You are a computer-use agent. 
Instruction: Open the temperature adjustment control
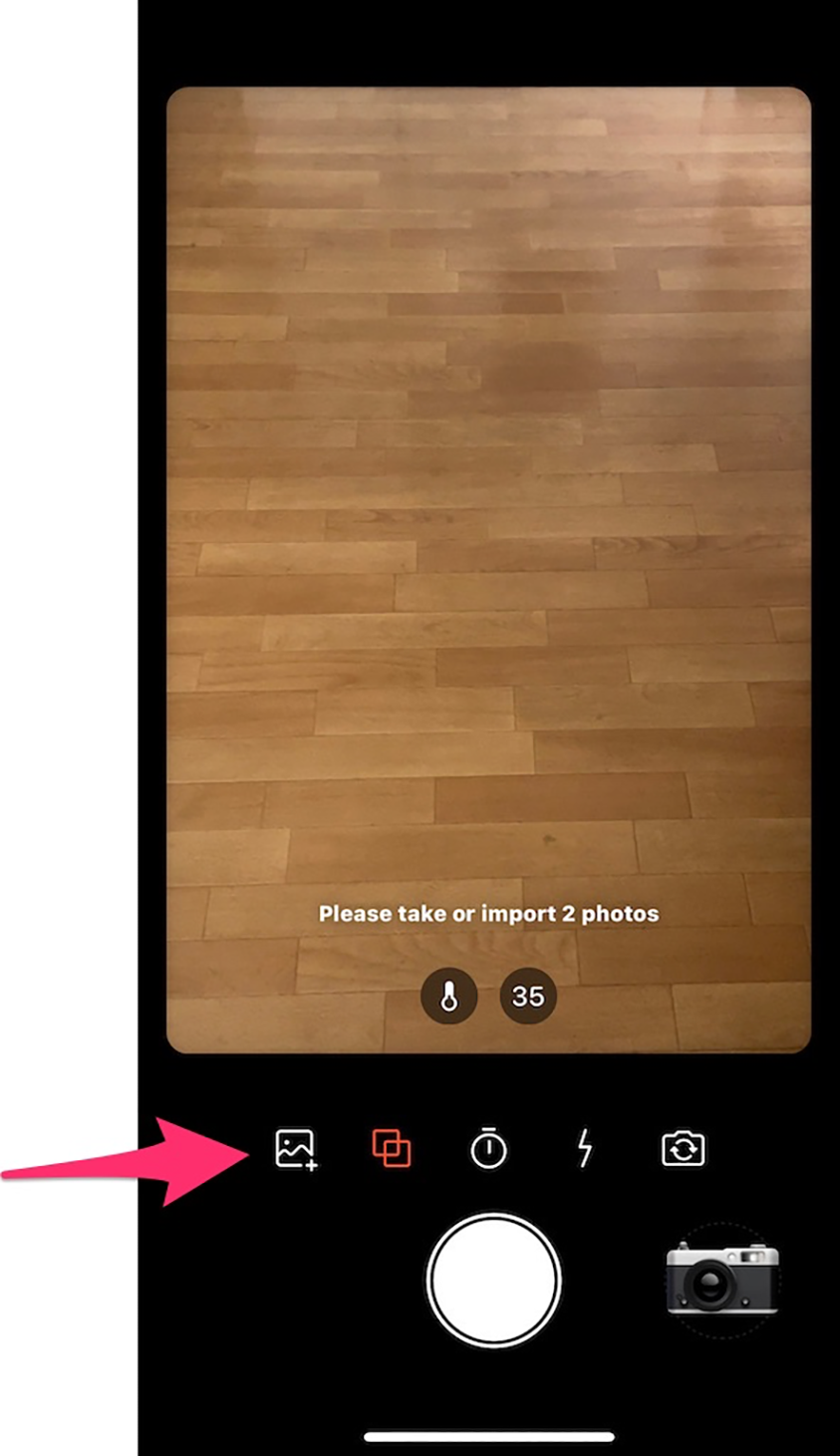coord(449,996)
